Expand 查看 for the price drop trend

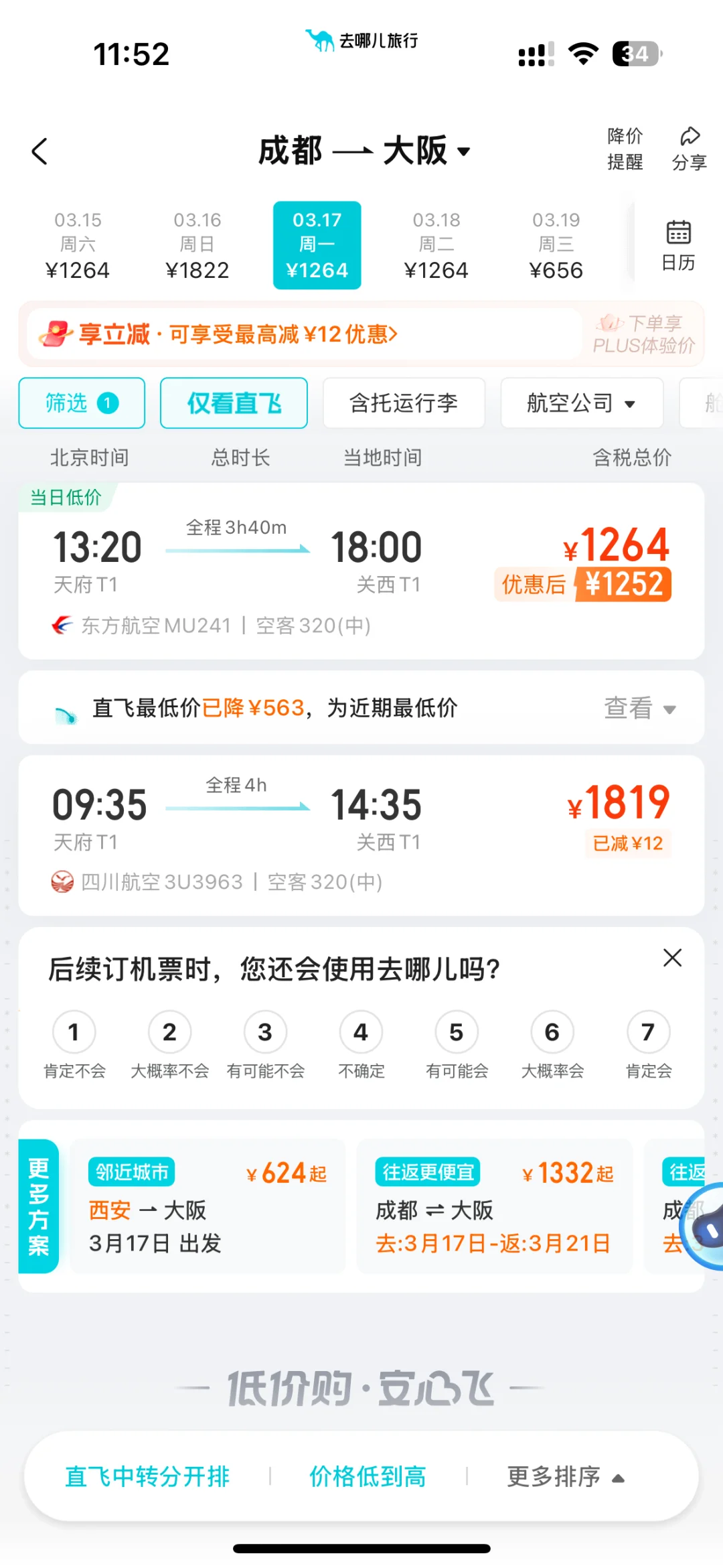[639, 708]
